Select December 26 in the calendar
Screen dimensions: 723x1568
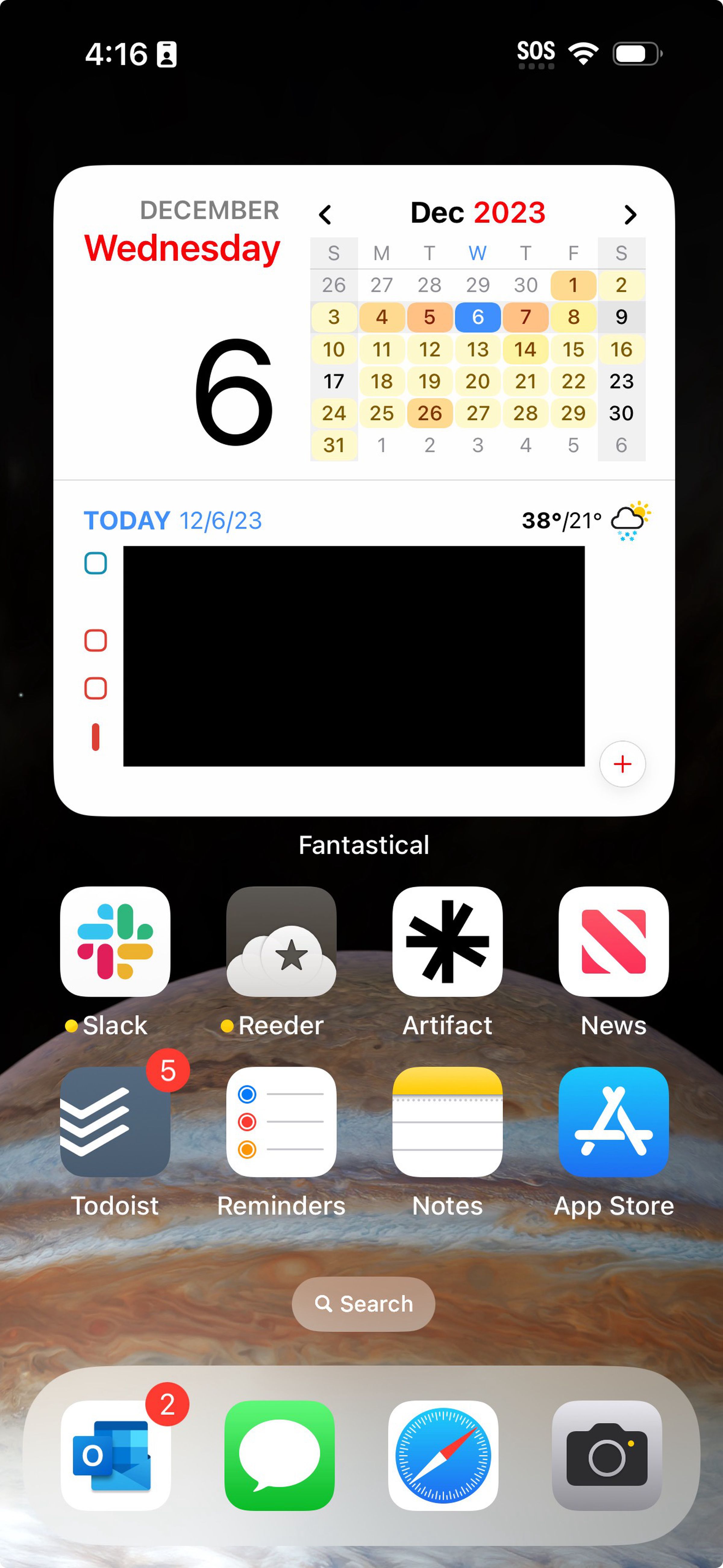click(x=430, y=413)
